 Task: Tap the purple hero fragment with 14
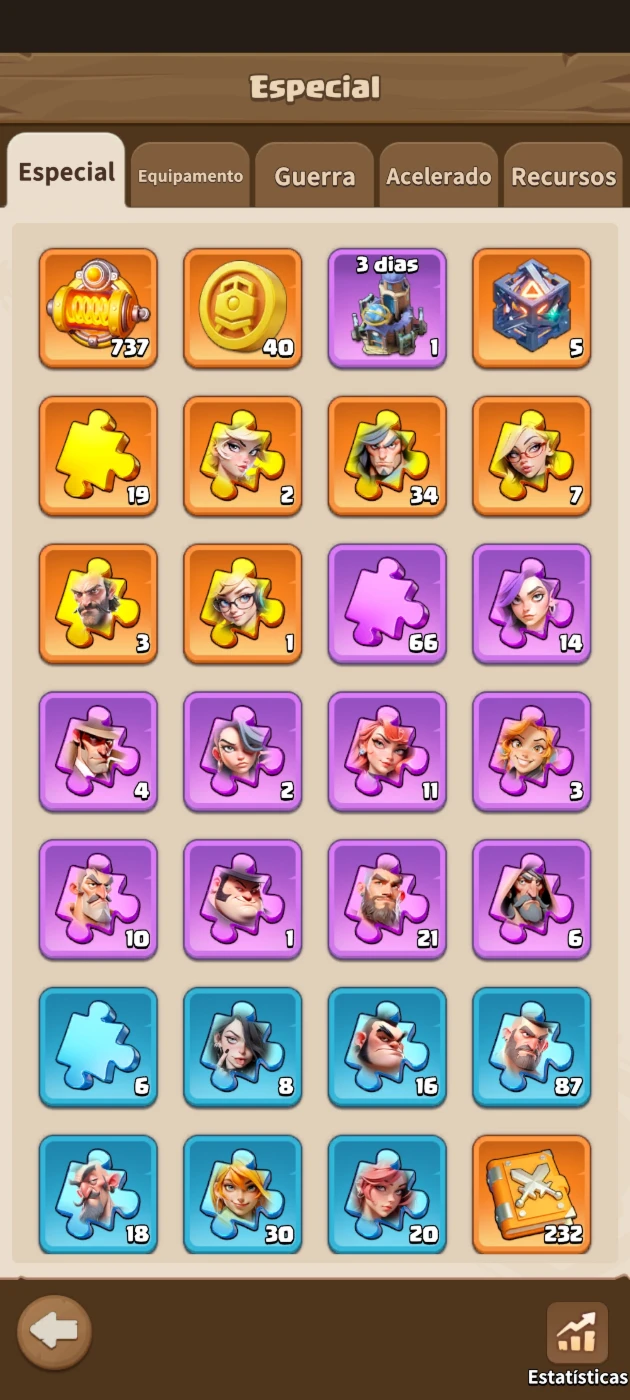click(532, 605)
